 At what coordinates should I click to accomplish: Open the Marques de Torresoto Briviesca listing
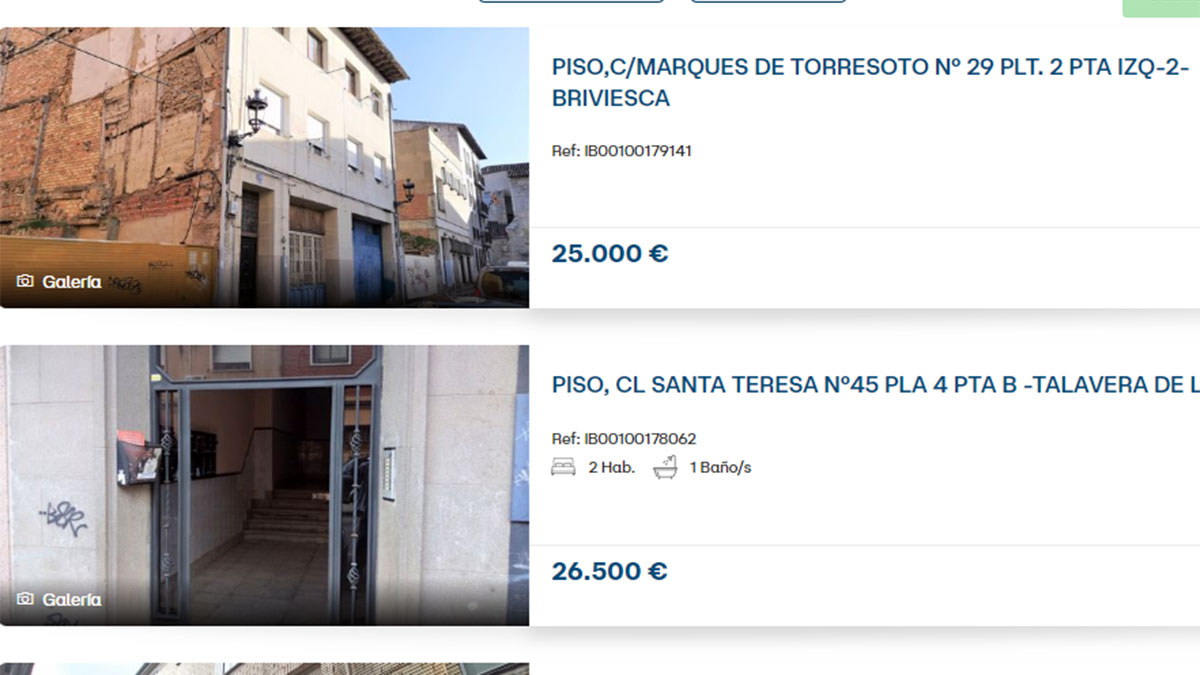tap(870, 82)
